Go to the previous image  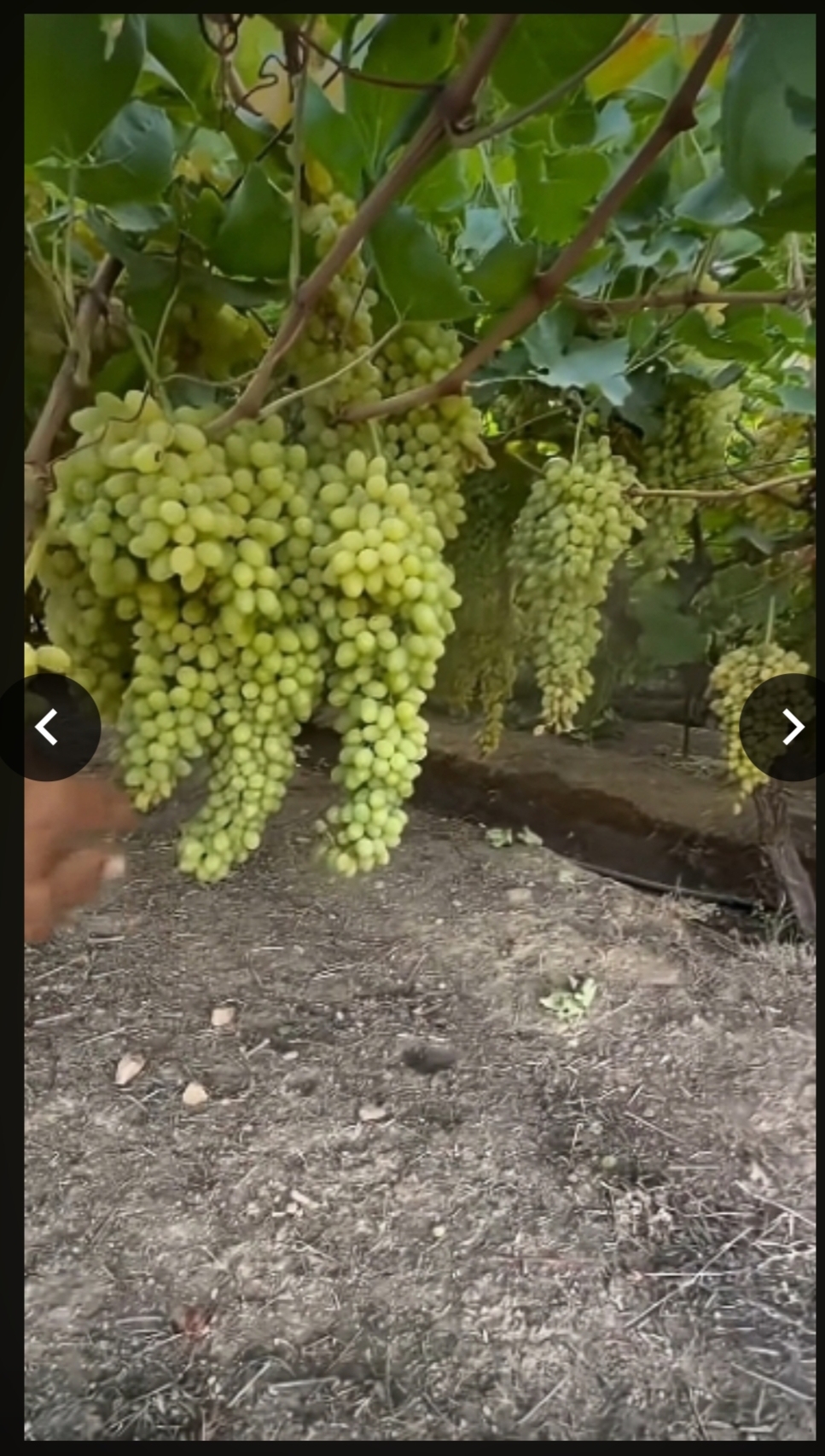(47, 727)
